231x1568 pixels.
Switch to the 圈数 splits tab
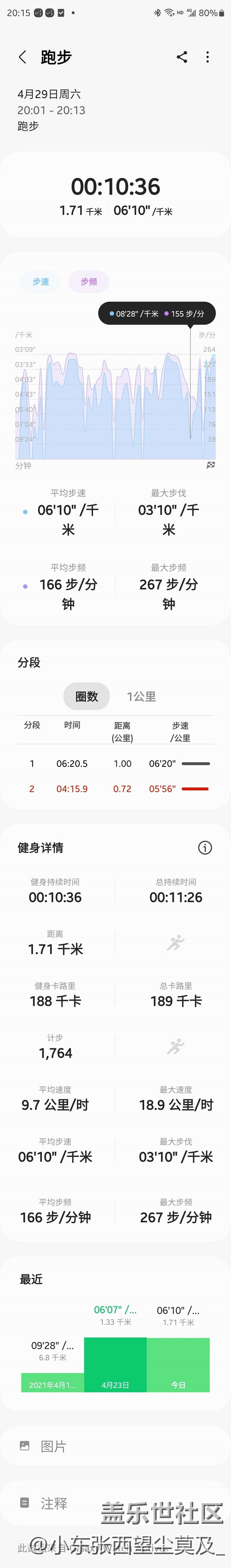click(87, 696)
